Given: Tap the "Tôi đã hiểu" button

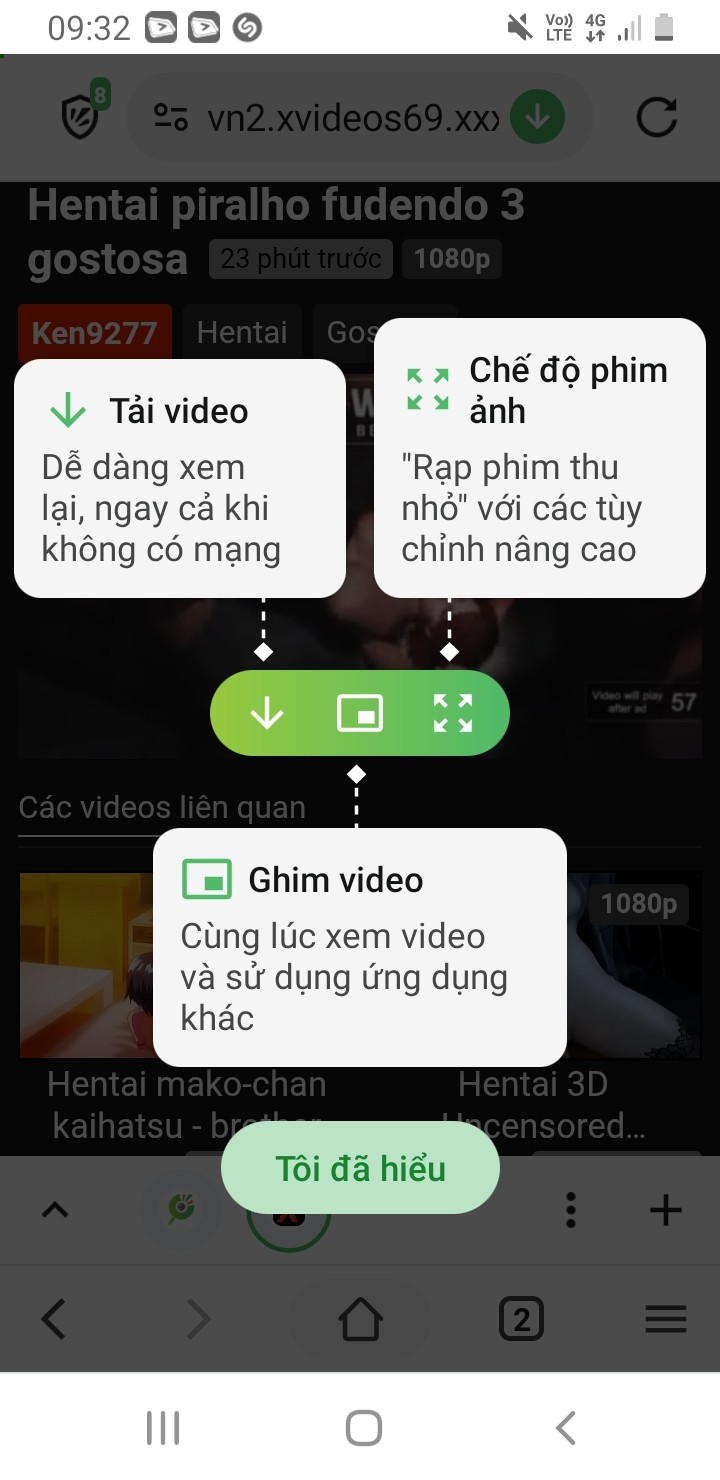Looking at the screenshot, I should (x=360, y=1168).
